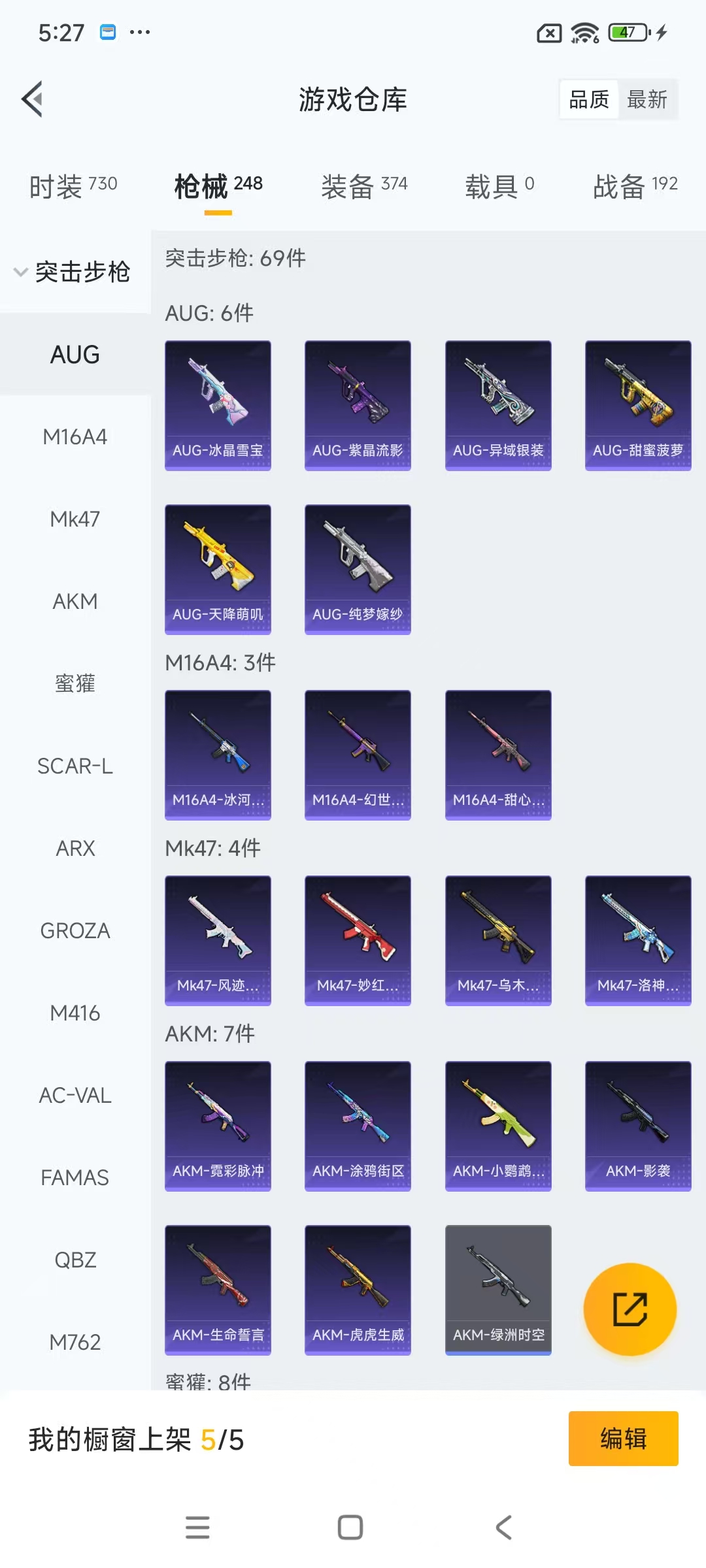The height and width of the screenshot is (1568, 706).
Task: Open the AUG-冰晶雪宝 skin thumbnail
Action: (x=218, y=404)
